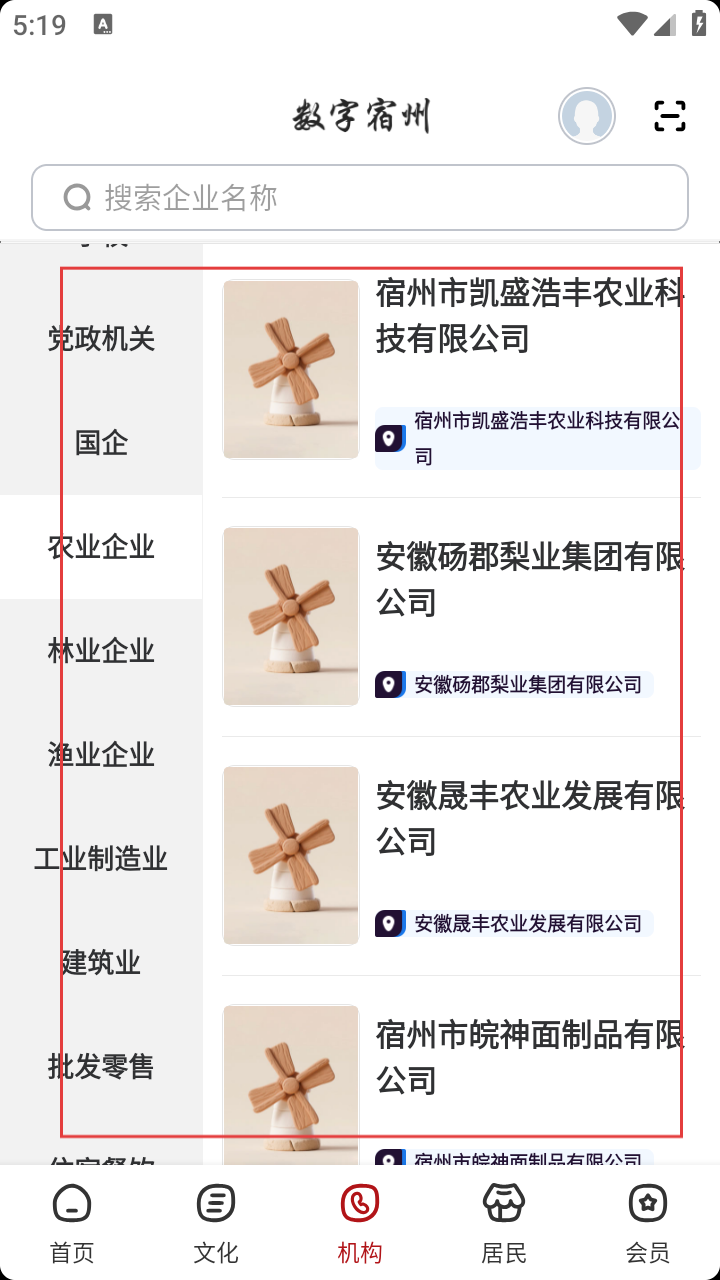Select the 批发零售 category

pyautogui.click(x=101, y=1067)
